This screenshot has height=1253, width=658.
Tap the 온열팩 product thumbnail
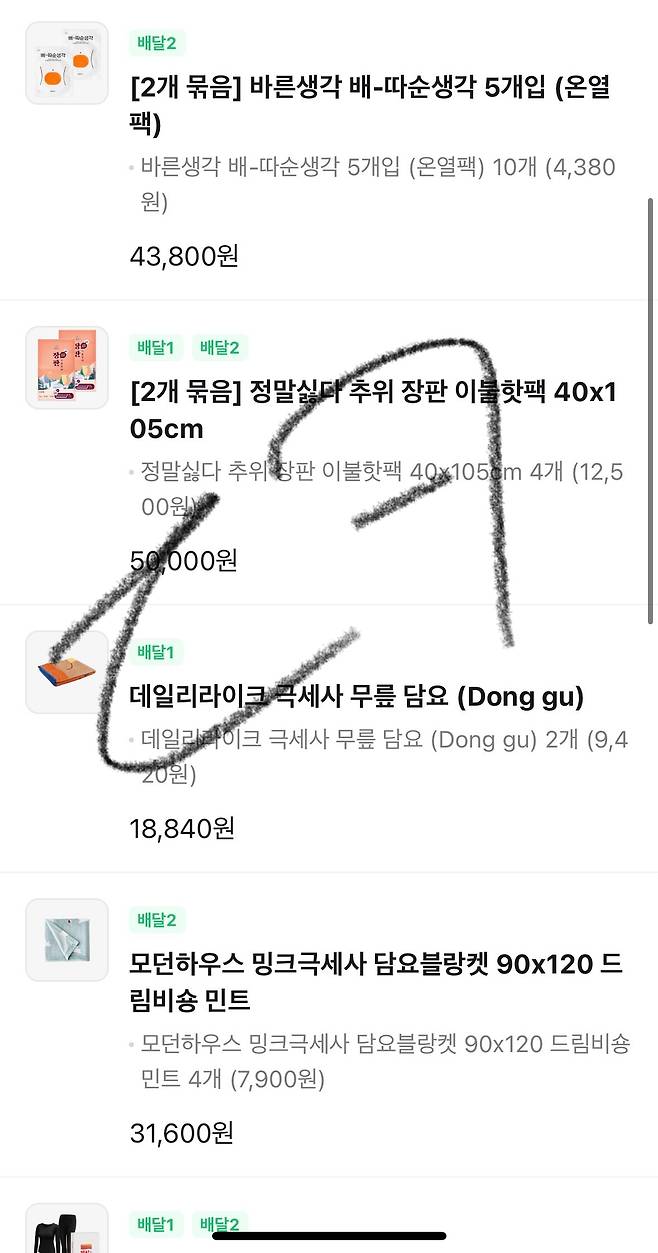click(66, 63)
